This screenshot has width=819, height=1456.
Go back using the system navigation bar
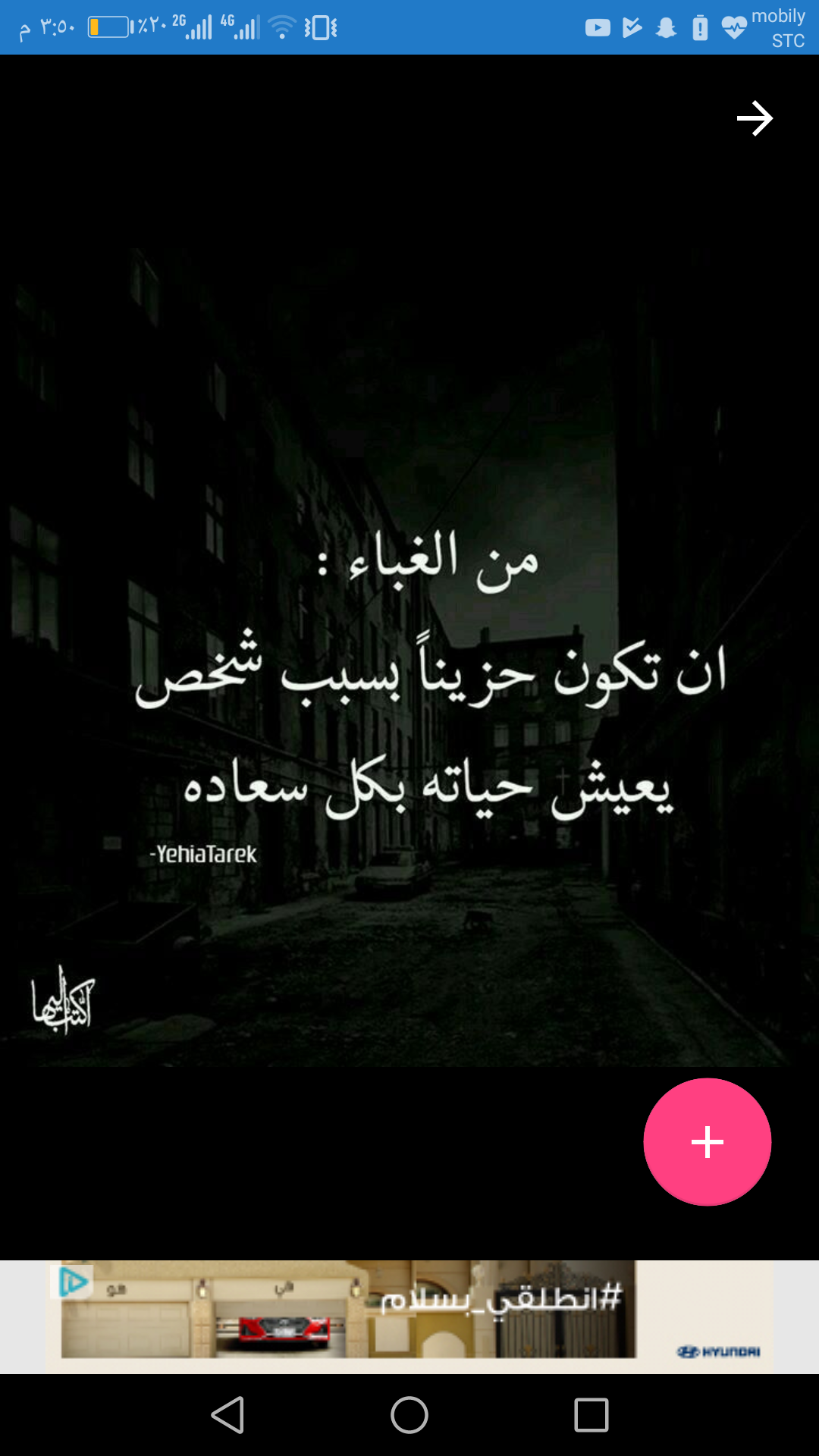(x=227, y=1415)
